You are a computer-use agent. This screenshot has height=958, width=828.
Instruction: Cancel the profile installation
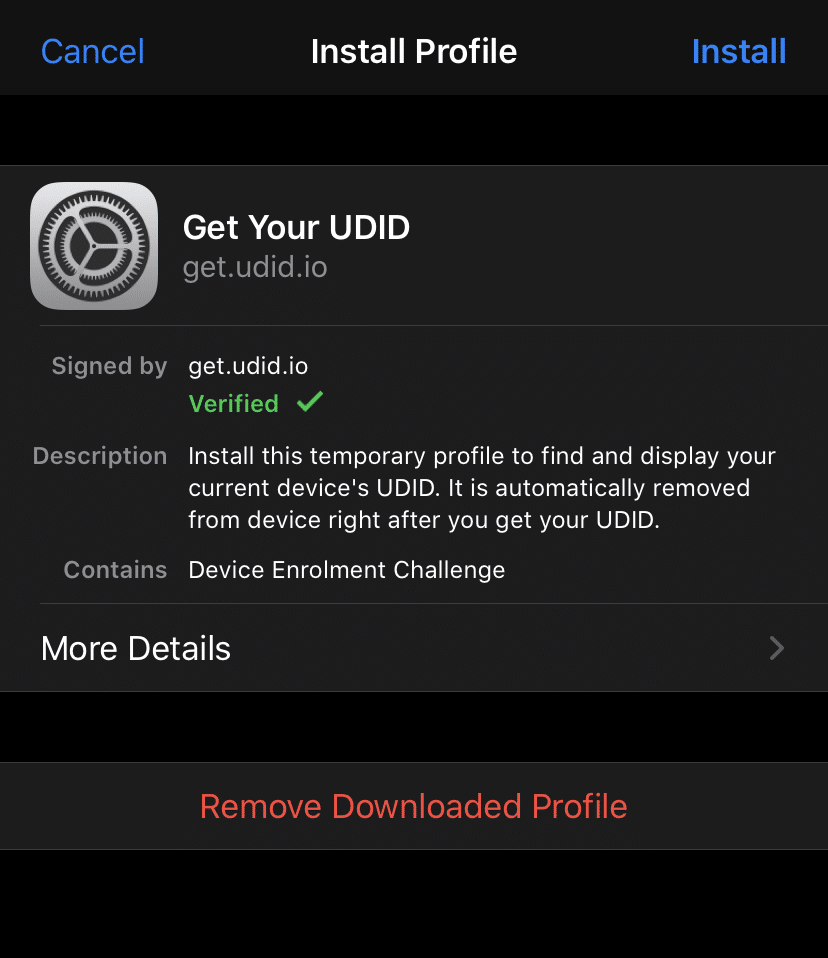93,51
